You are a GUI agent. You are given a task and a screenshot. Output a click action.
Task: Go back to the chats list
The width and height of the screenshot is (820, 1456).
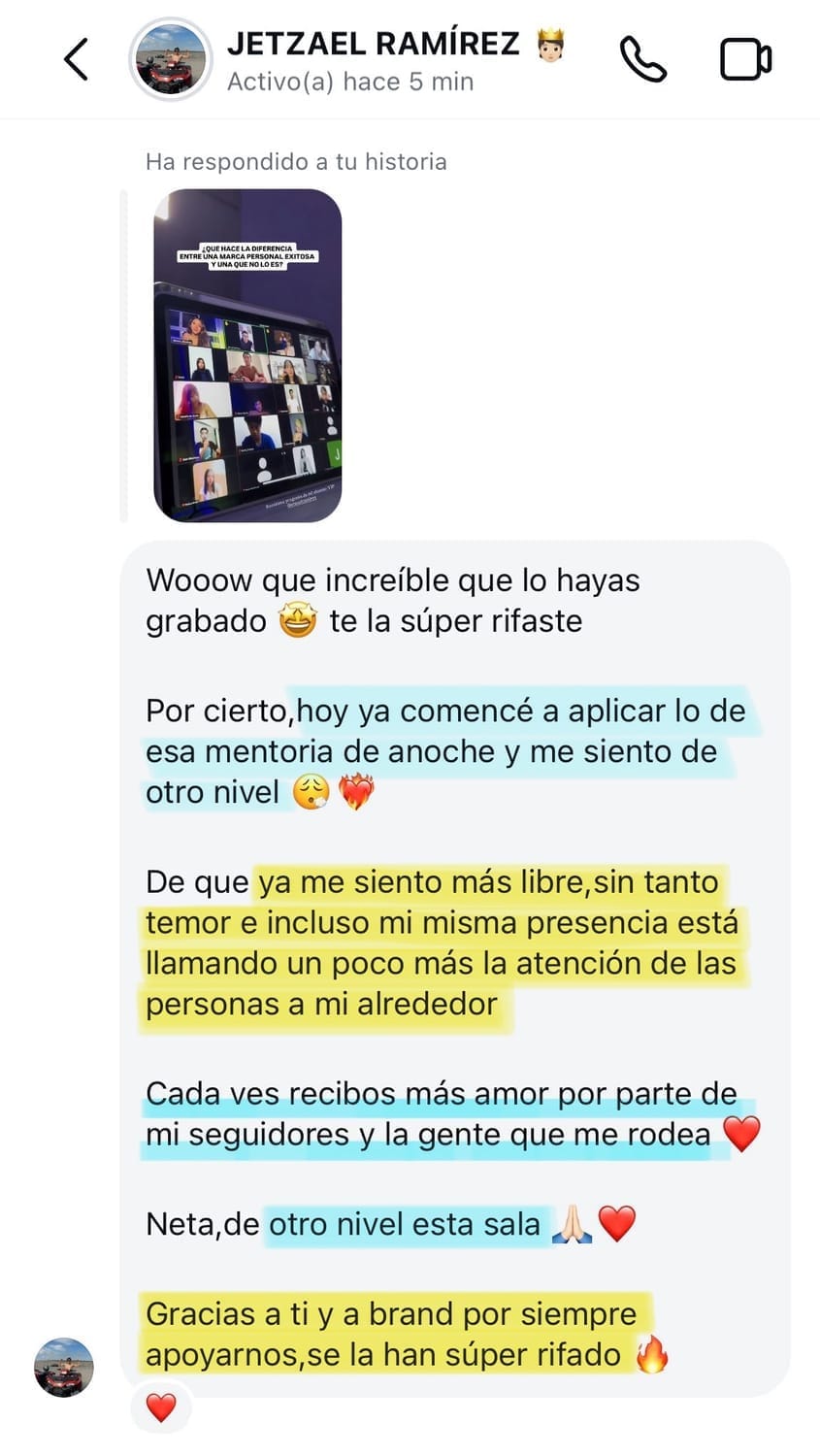click(x=76, y=59)
